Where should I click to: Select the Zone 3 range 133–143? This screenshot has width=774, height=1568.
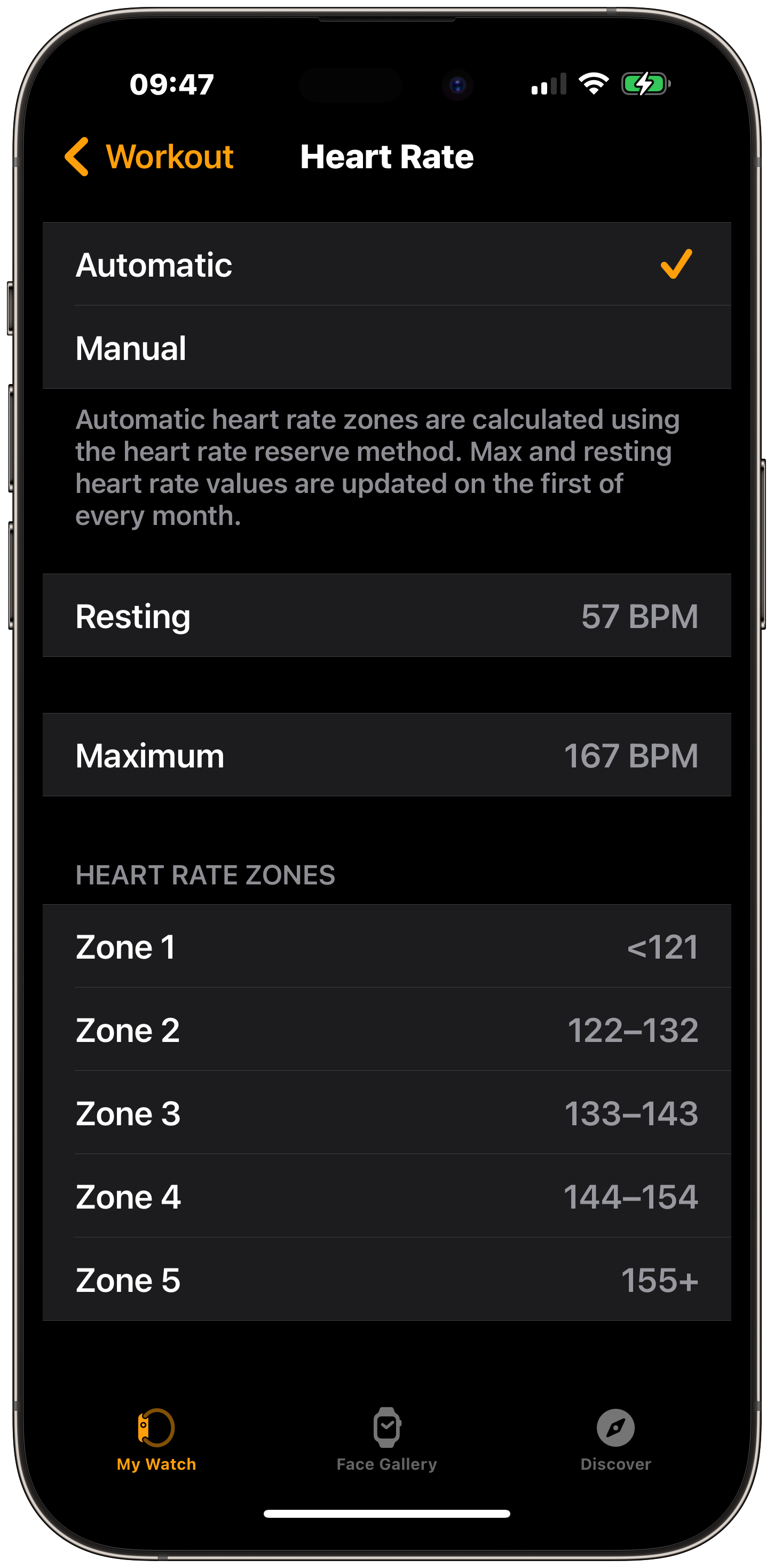(387, 1112)
